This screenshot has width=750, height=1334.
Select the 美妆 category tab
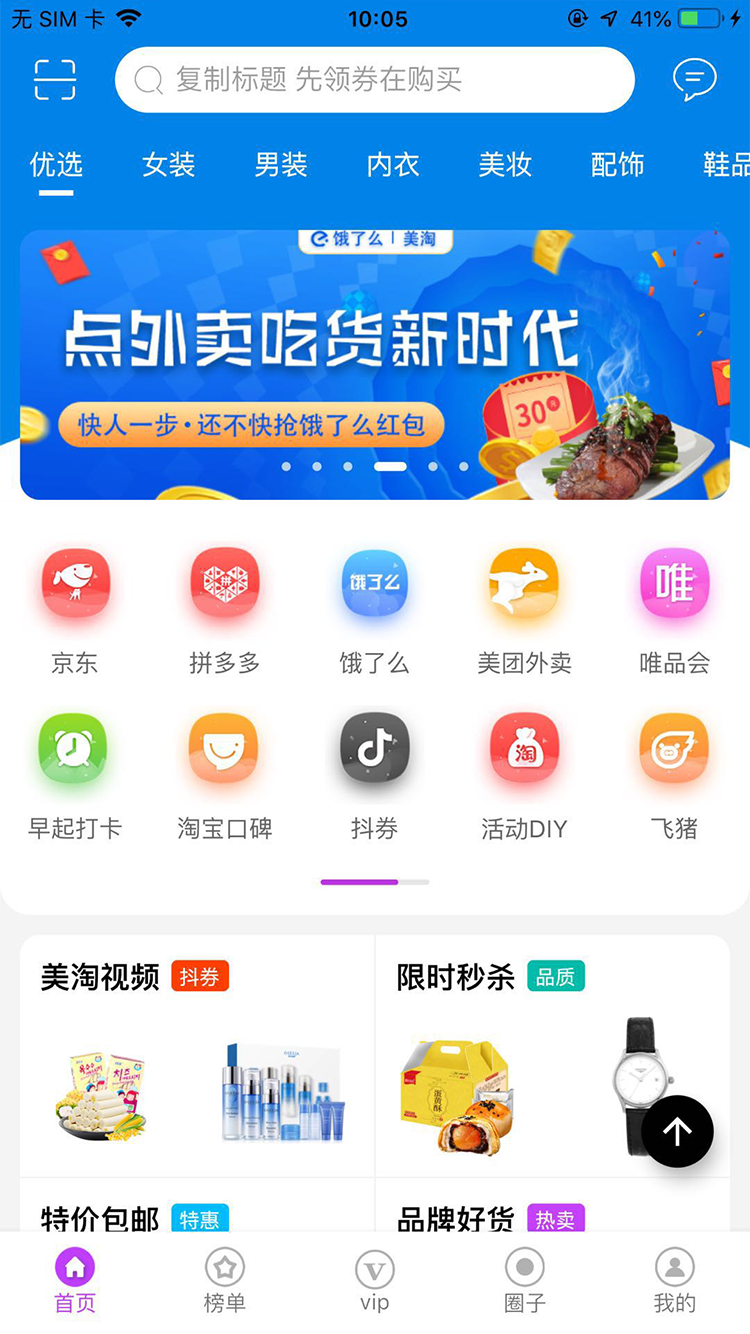tap(505, 165)
